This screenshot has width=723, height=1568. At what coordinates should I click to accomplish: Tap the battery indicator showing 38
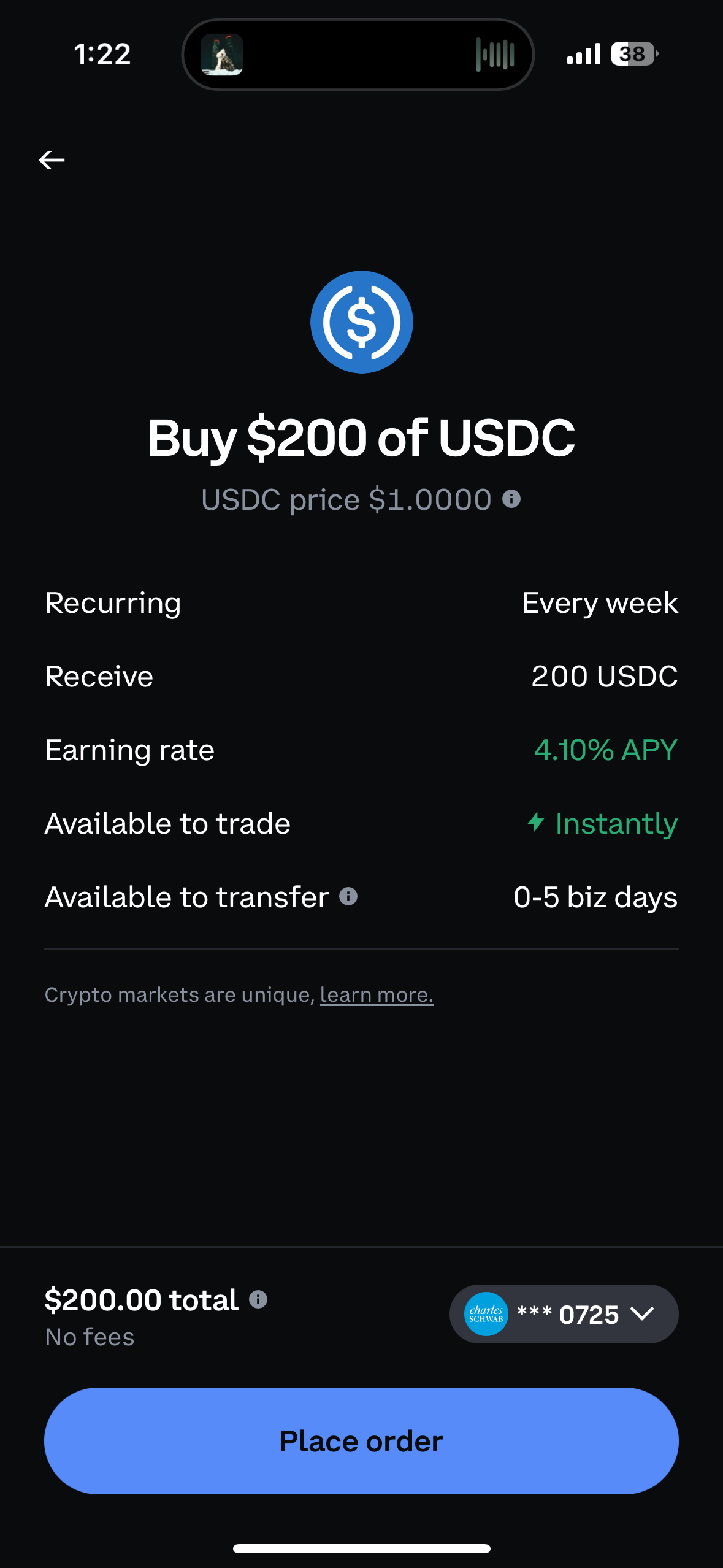633,55
